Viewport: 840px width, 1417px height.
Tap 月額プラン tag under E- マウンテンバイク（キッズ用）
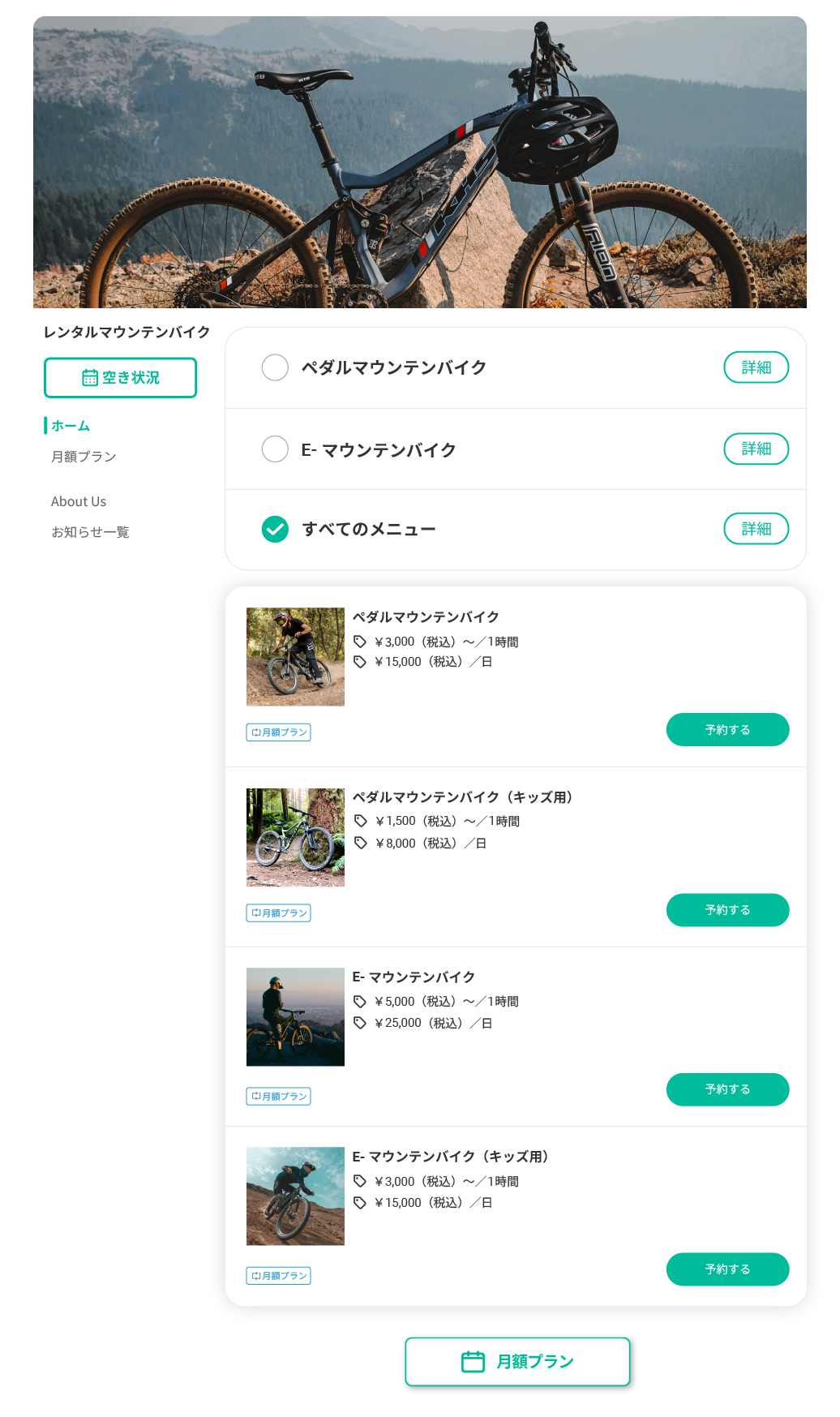[x=279, y=1276]
